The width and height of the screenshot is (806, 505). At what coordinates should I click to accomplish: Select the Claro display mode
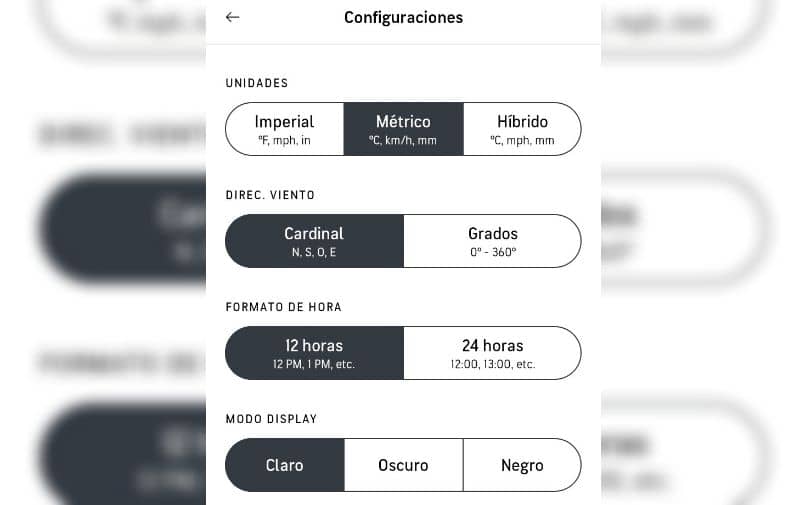coord(285,465)
